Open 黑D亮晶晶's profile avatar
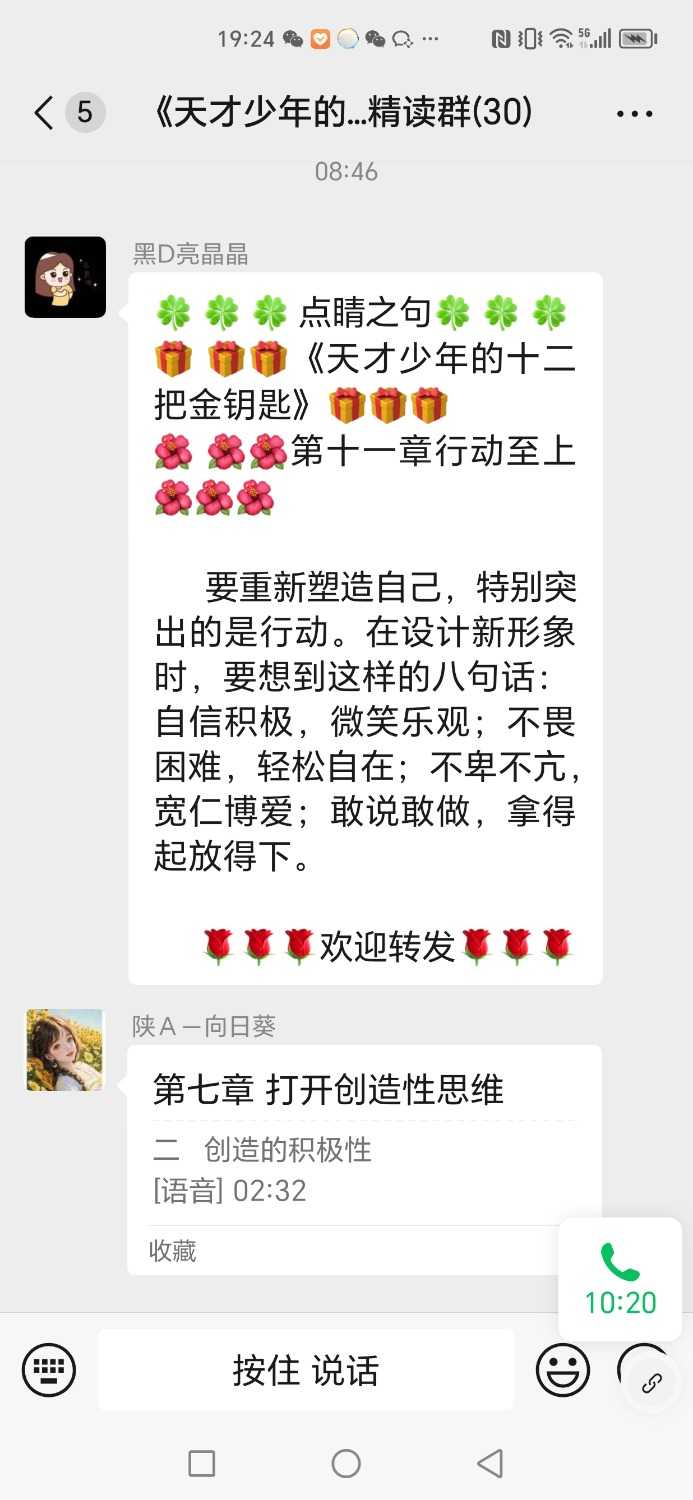The height and width of the screenshot is (1500, 693). (x=65, y=277)
